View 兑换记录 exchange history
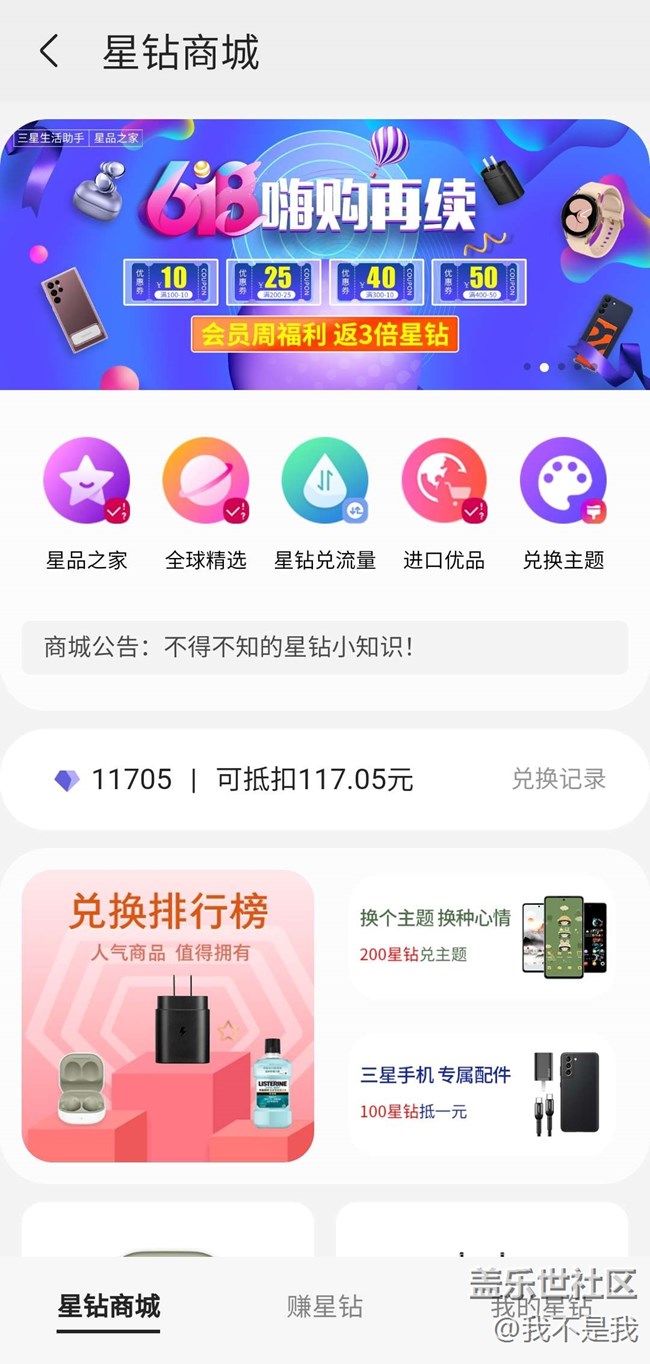The width and height of the screenshot is (650, 1364). point(558,779)
